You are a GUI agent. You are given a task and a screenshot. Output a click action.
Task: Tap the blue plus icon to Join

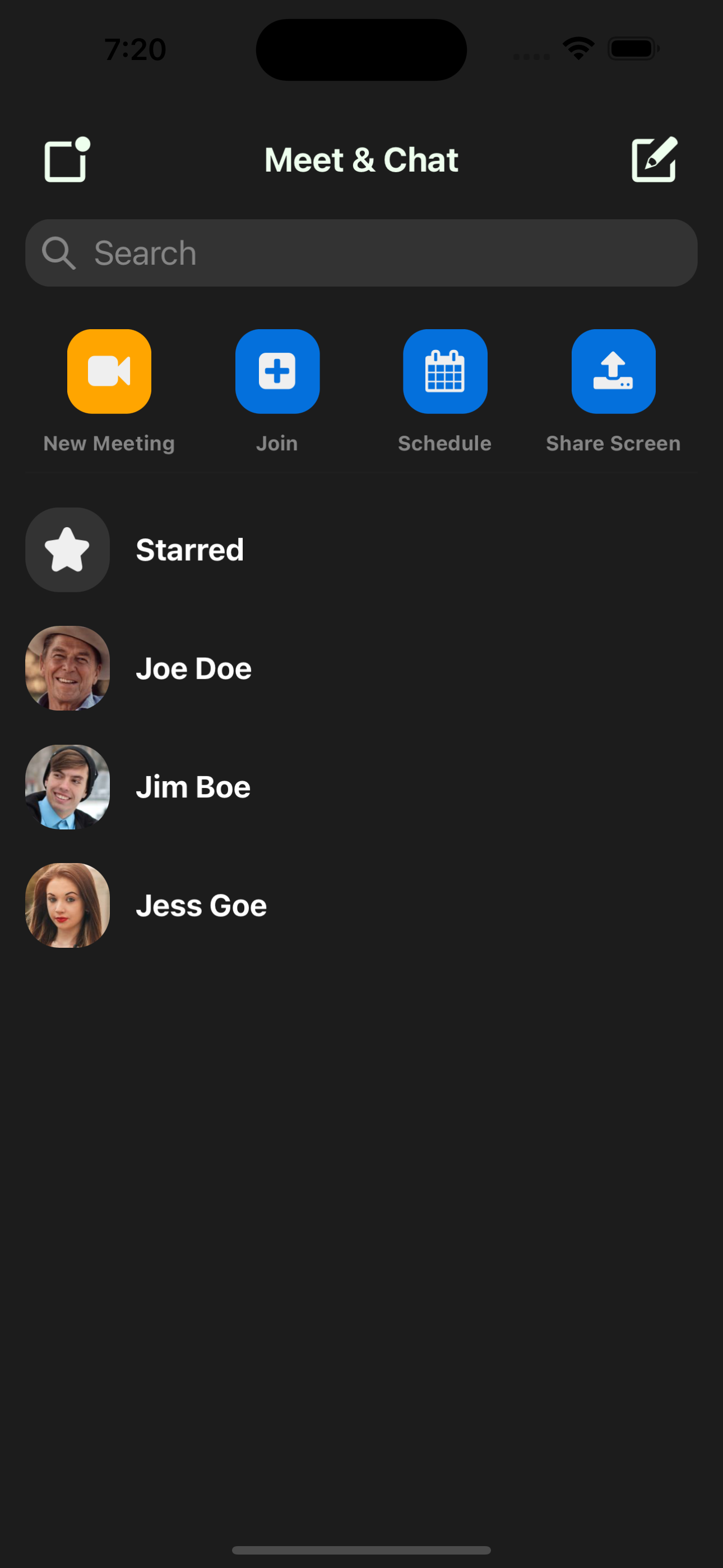tap(277, 371)
